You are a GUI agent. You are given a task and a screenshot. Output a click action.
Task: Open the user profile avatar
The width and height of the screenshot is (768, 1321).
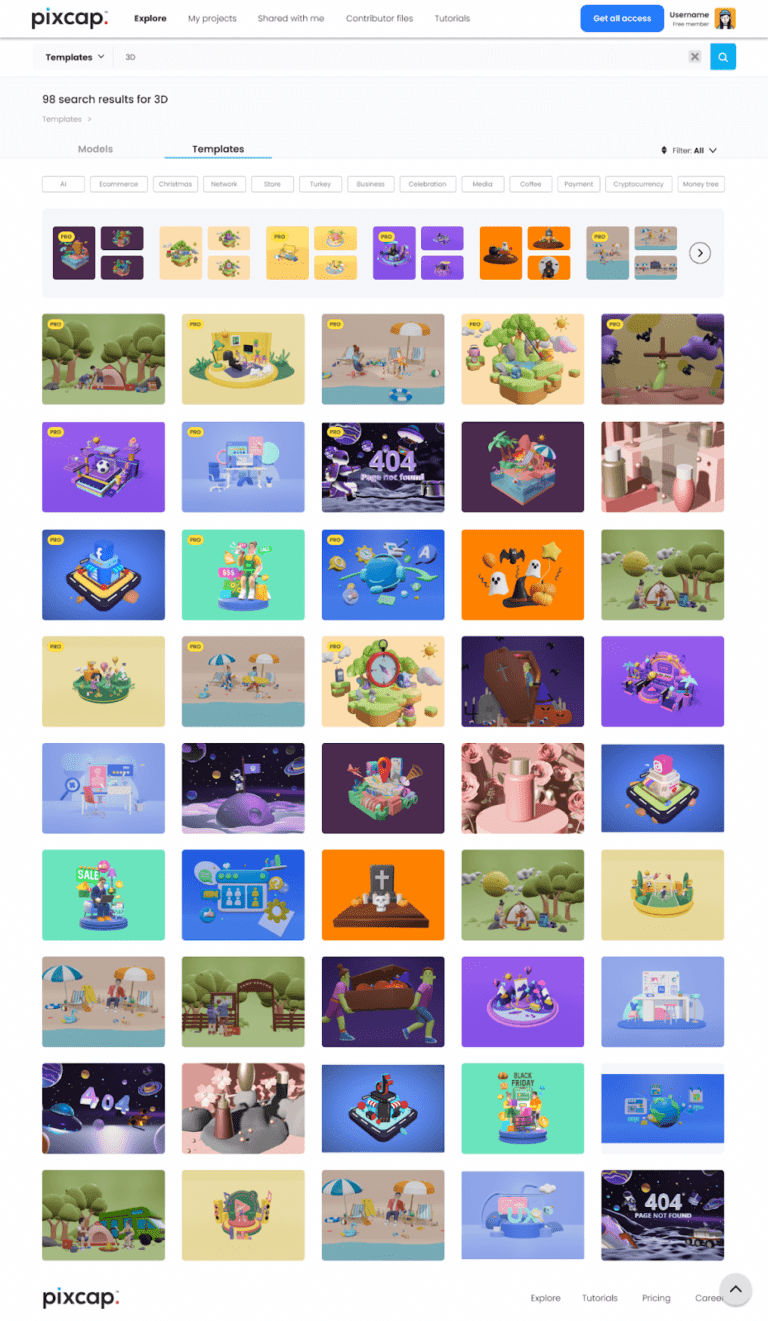point(725,18)
